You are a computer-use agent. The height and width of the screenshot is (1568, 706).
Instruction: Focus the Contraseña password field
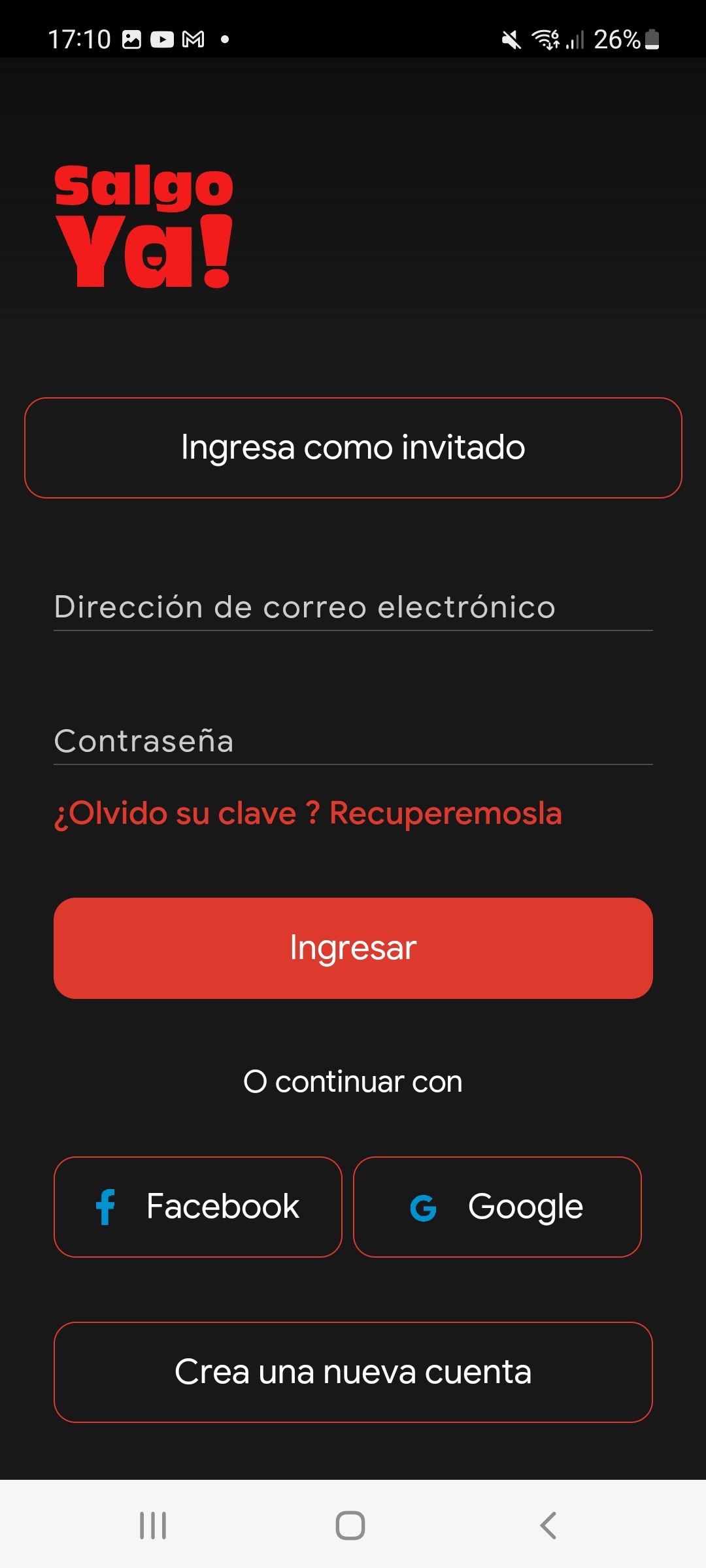pyautogui.click(x=353, y=742)
